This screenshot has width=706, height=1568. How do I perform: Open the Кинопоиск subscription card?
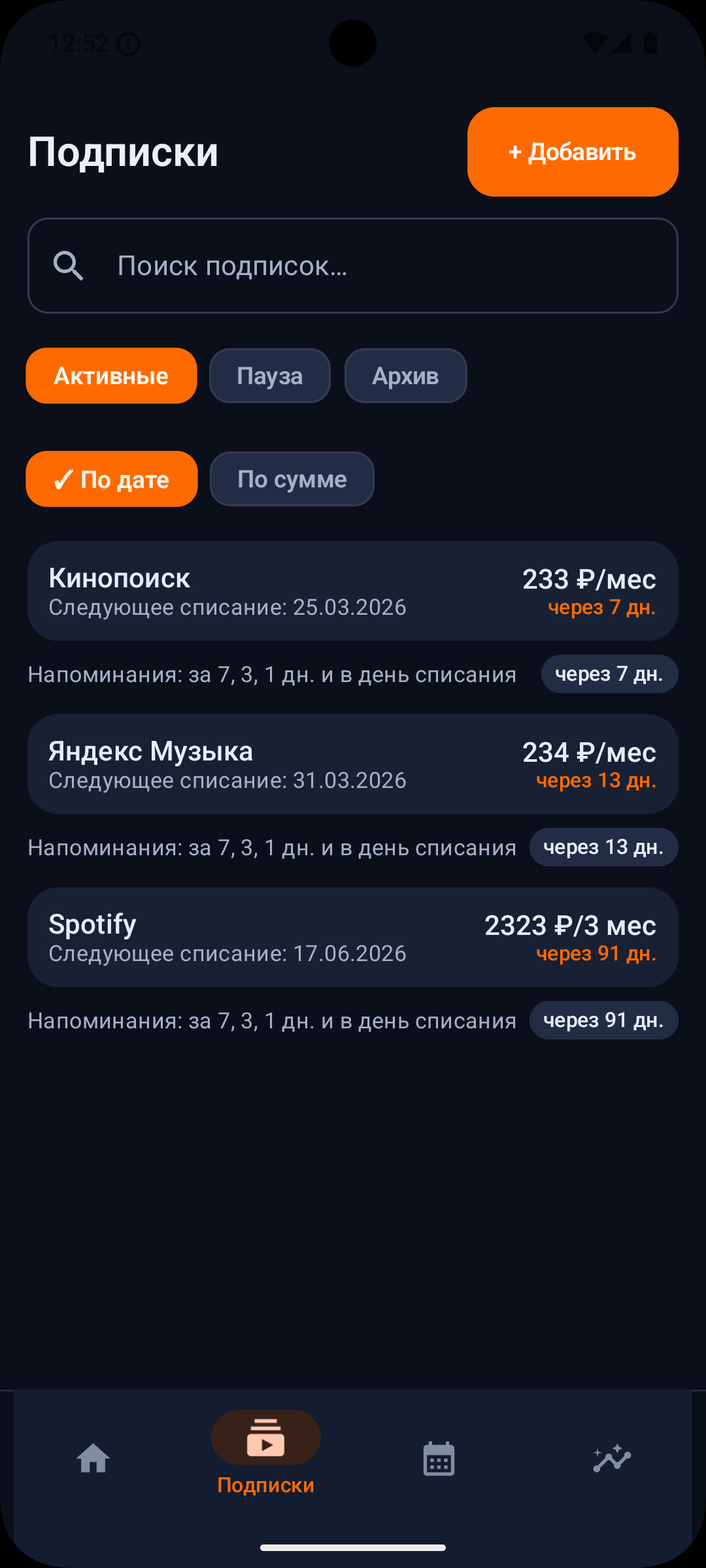point(353,590)
